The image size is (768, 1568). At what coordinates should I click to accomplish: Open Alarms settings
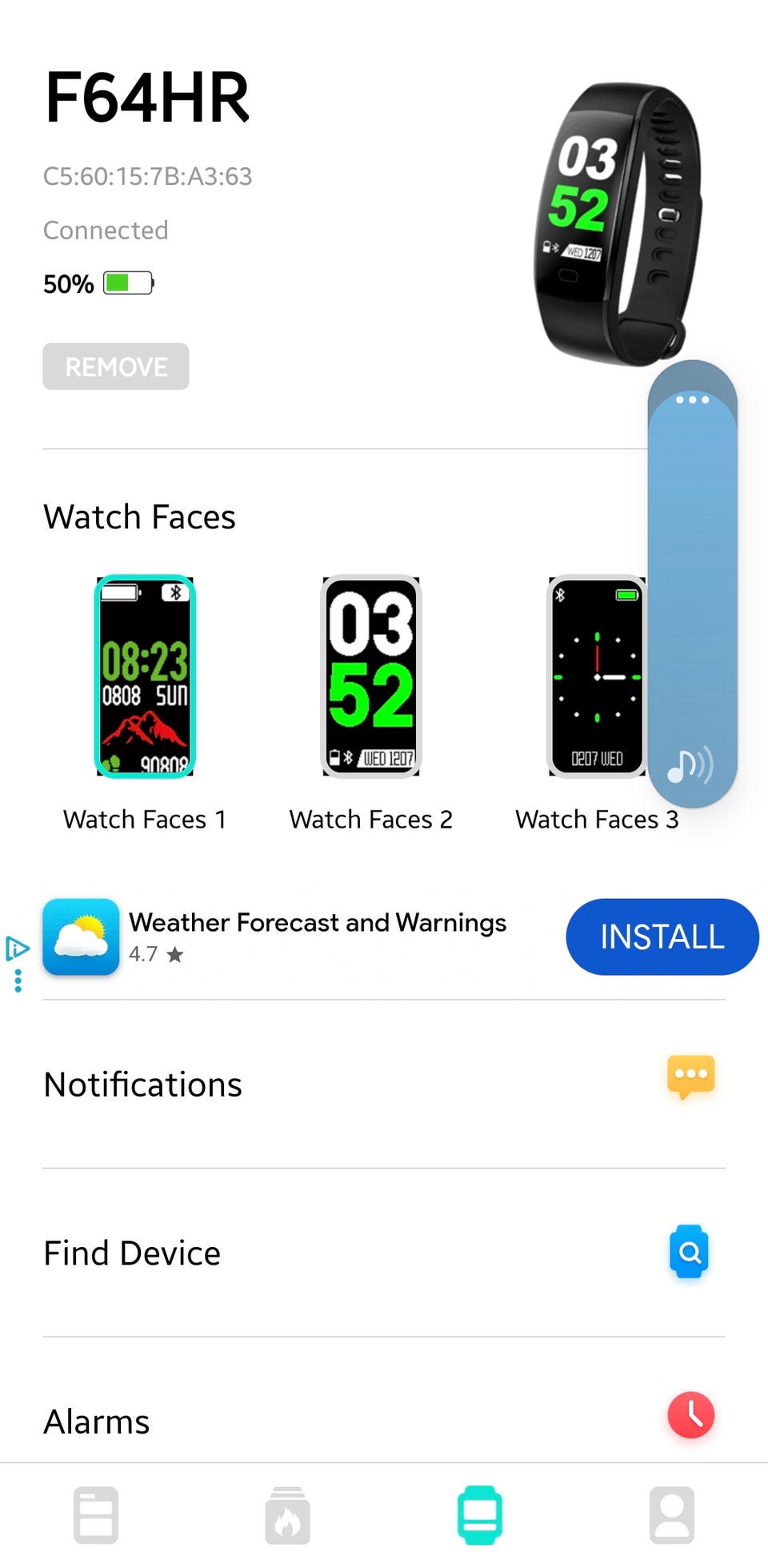pyautogui.click(x=383, y=1421)
